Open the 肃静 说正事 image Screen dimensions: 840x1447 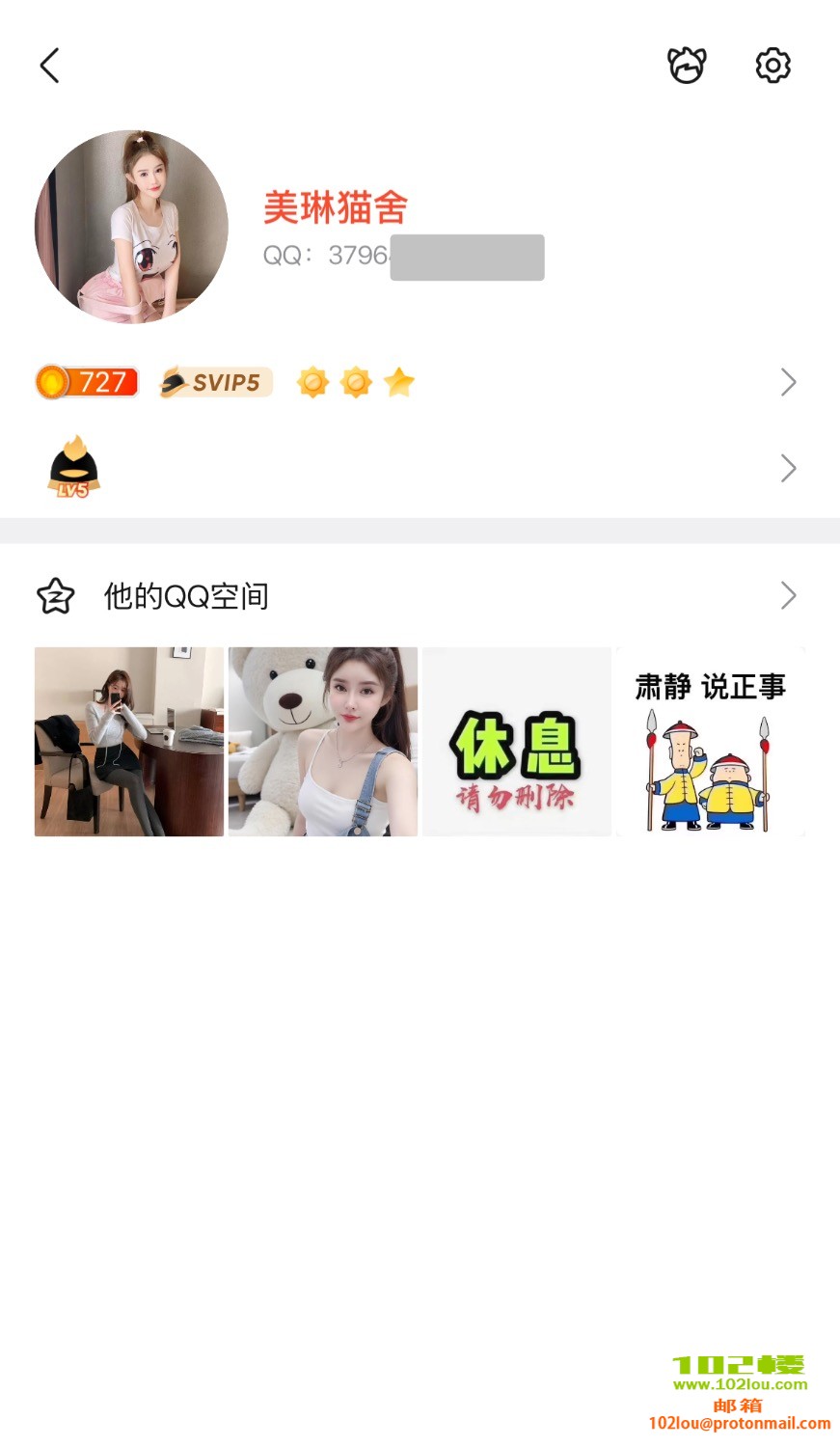pyautogui.click(x=711, y=741)
